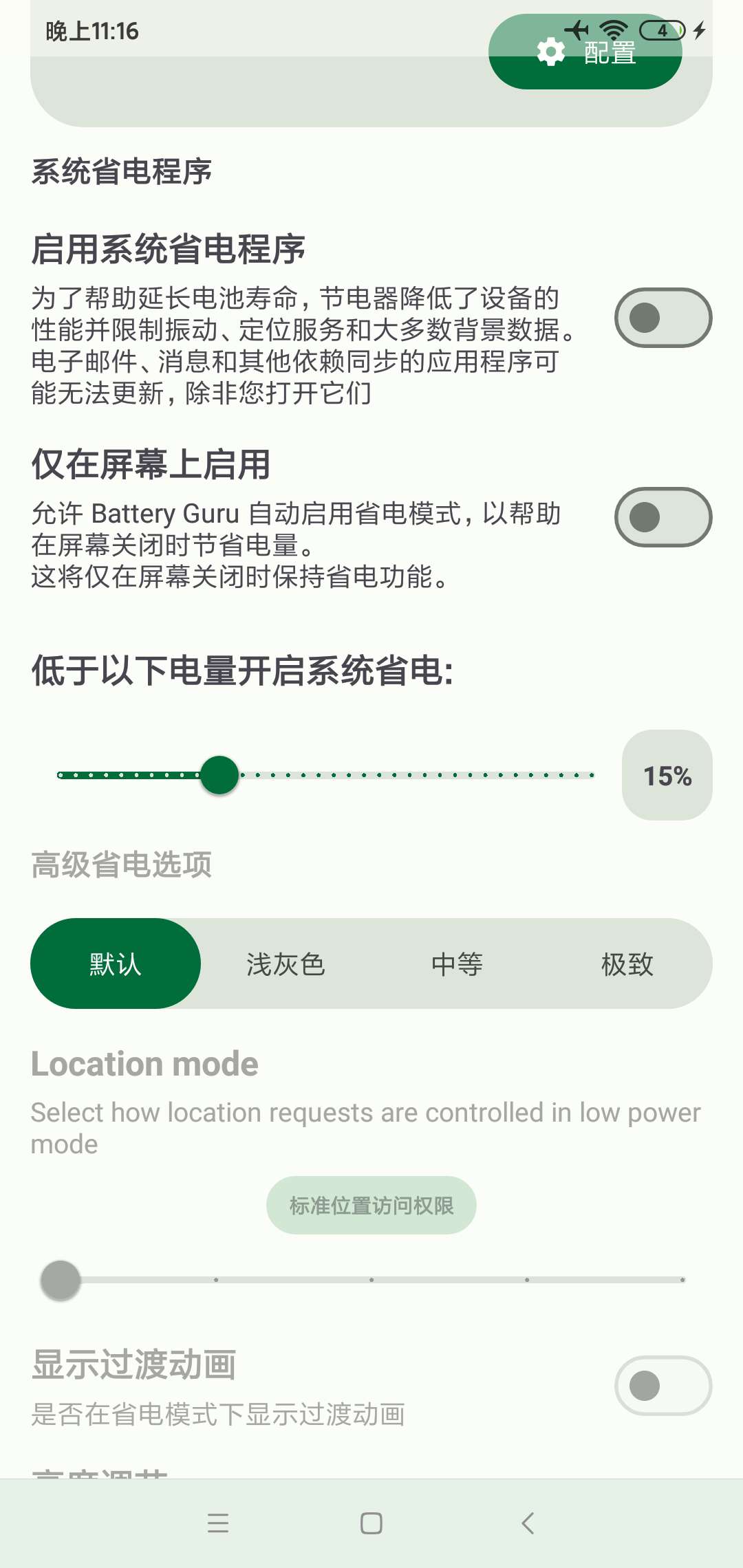
Task: Tap the battery threshold slider track
Action: point(413,775)
